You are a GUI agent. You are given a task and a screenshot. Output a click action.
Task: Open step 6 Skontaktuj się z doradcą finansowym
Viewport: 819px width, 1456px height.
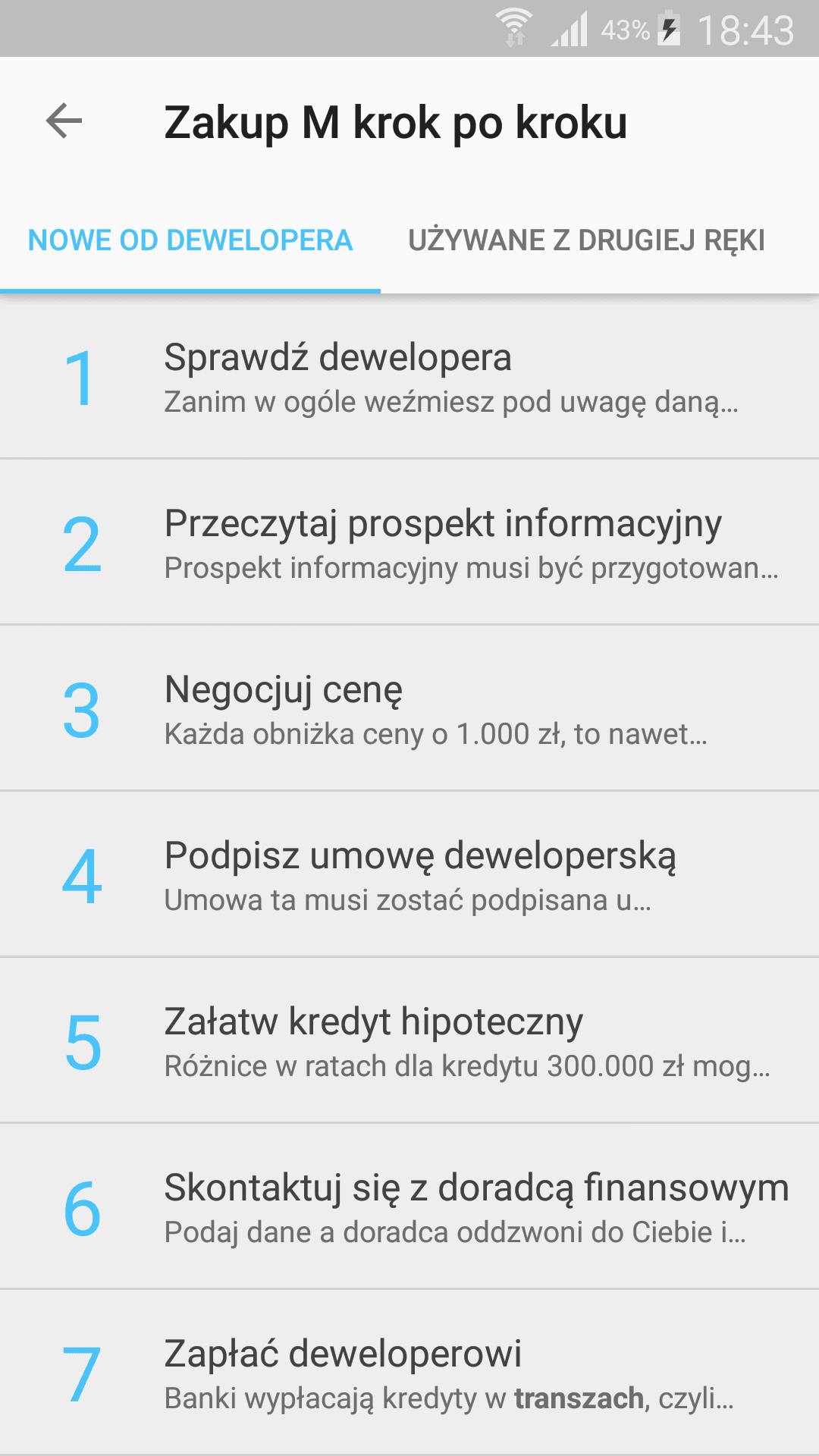point(409,1207)
